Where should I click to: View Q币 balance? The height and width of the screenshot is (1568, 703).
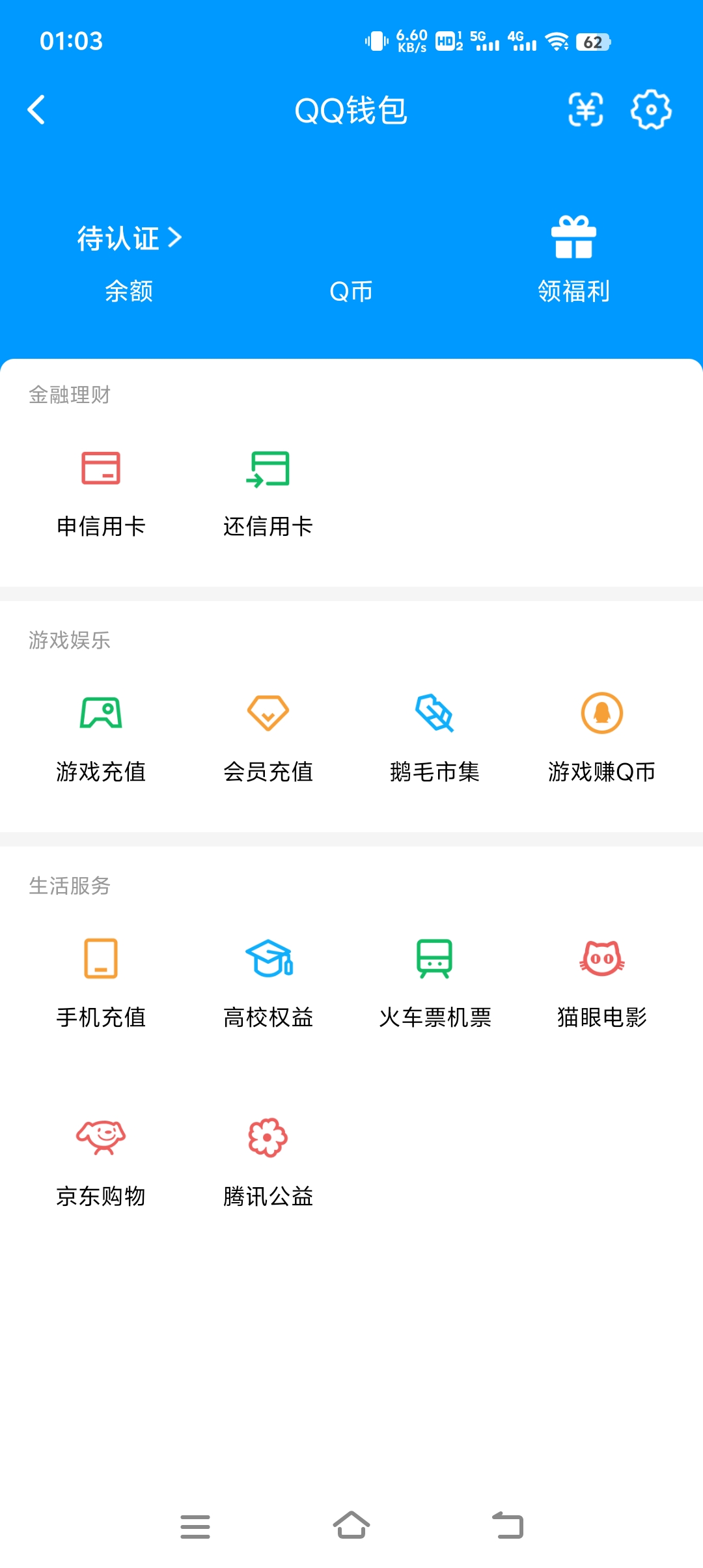[x=351, y=290]
